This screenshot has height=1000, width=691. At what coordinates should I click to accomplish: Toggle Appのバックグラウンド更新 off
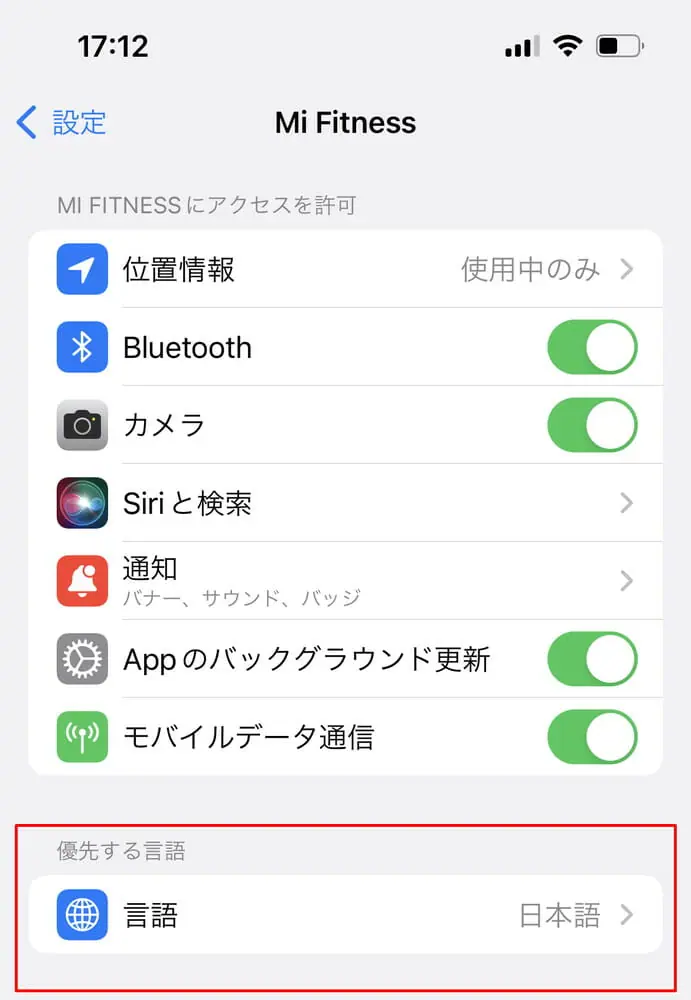click(592, 659)
